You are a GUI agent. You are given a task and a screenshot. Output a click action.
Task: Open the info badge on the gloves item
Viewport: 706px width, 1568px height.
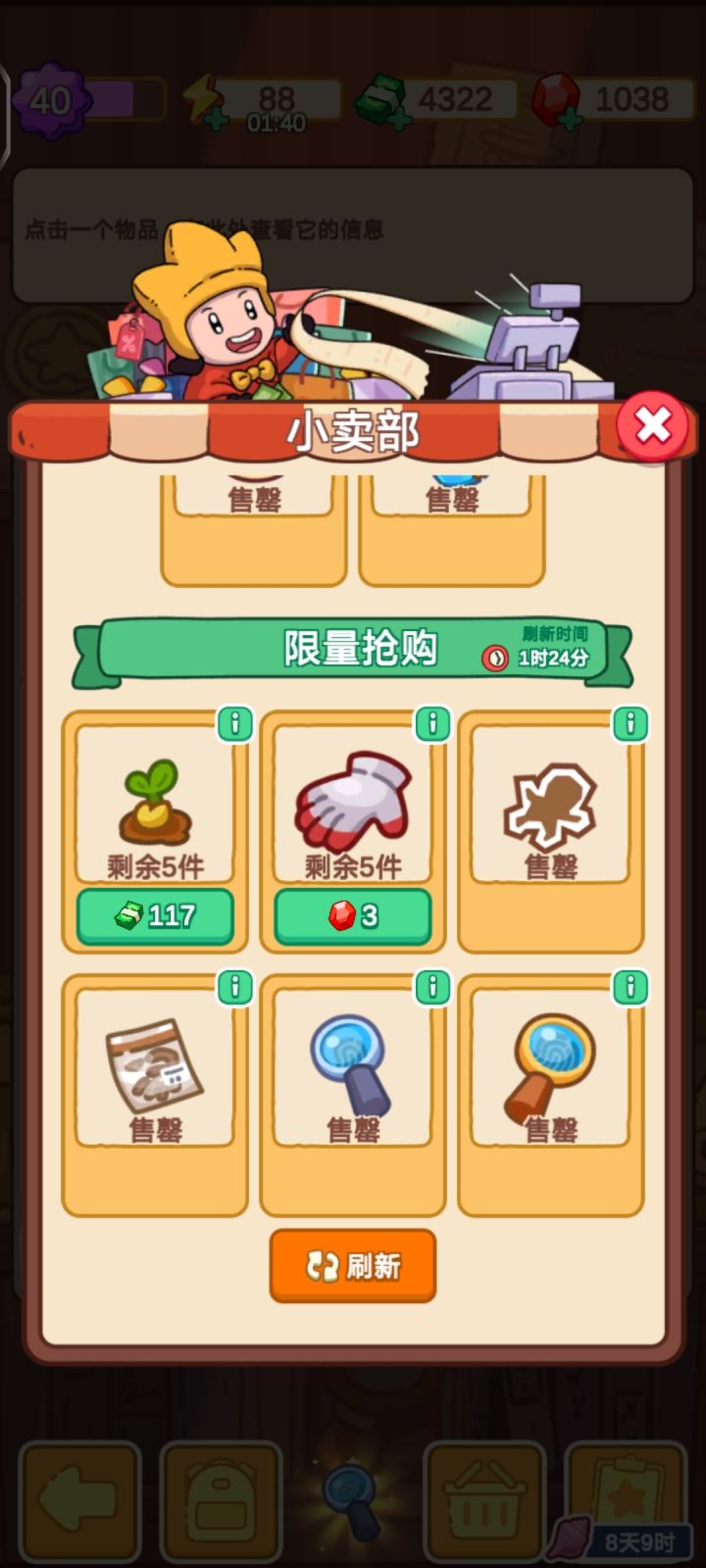(x=432, y=725)
